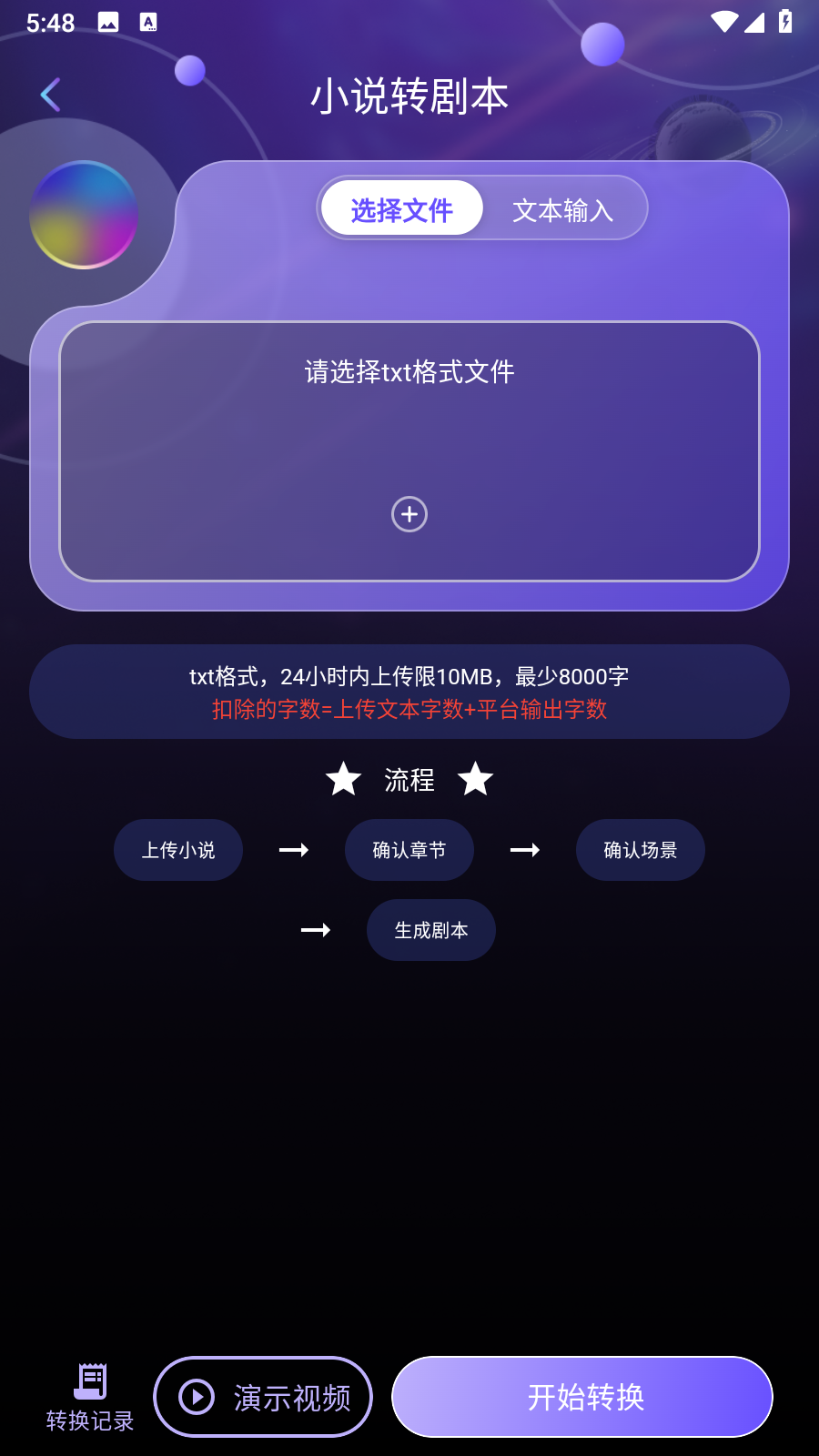Viewport: 819px width, 1456px height.
Task: Open the 演示视频 demo video
Action: pyautogui.click(x=263, y=1396)
